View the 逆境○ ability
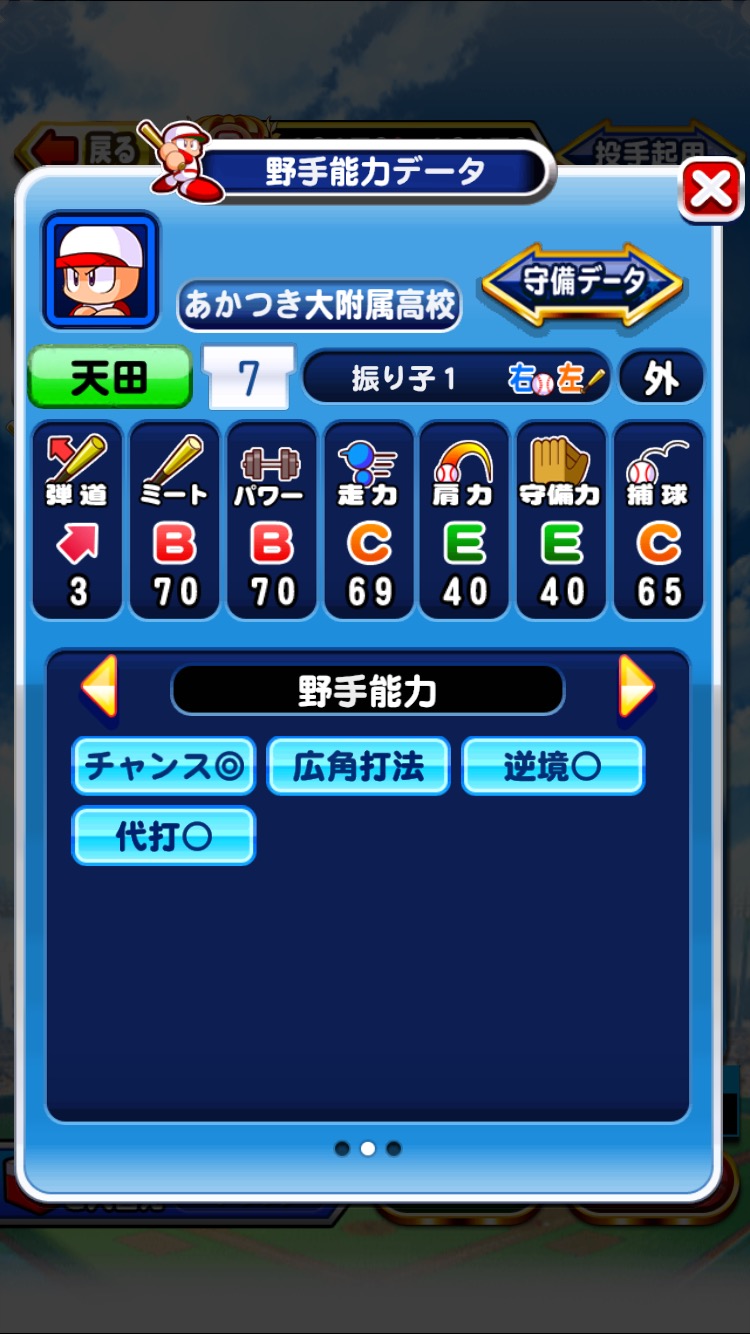The width and height of the screenshot is (750, 1334). point(553,766)
